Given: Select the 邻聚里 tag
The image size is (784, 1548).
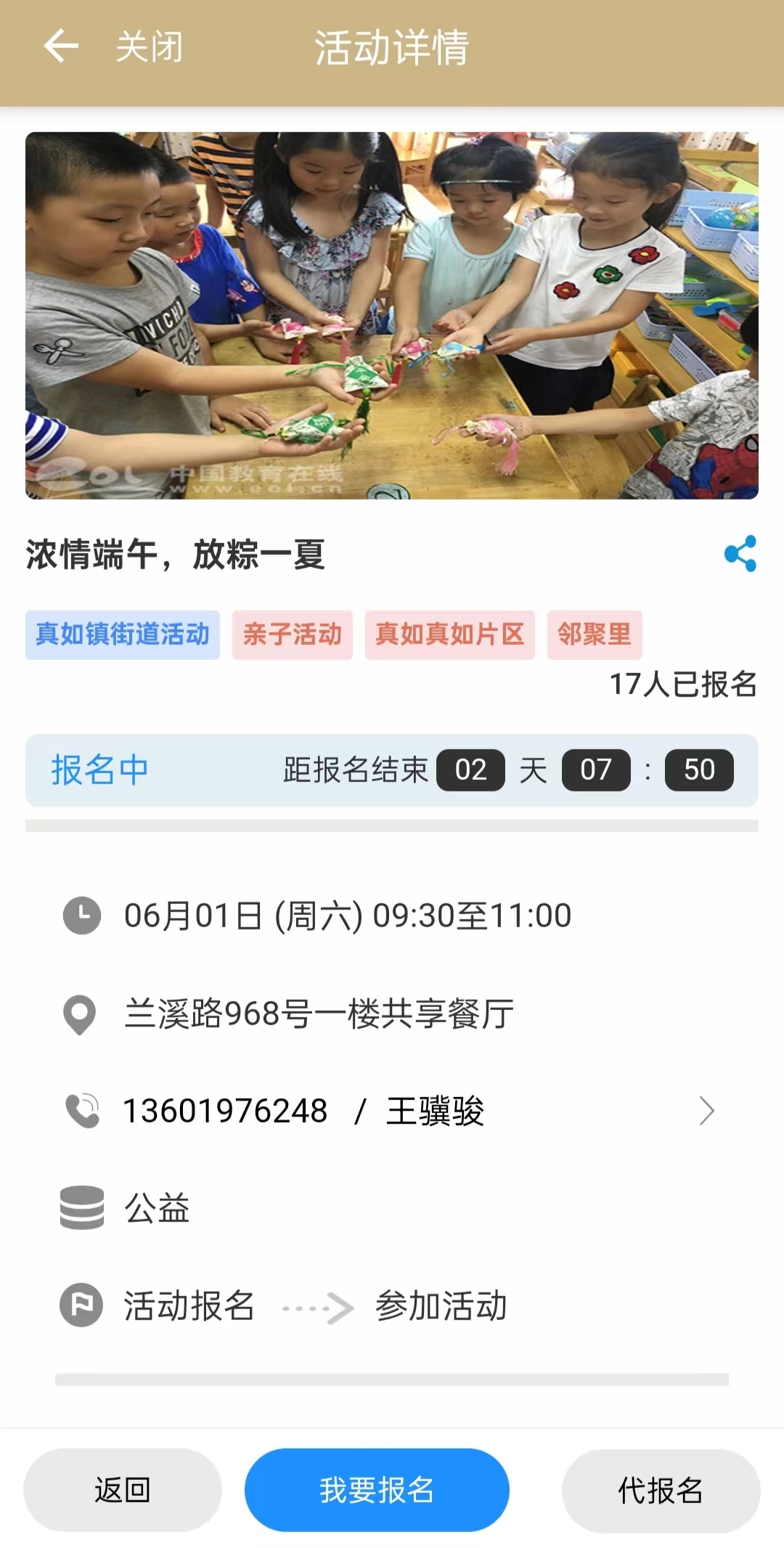Looking at the screenshot, I should (594, 635).
